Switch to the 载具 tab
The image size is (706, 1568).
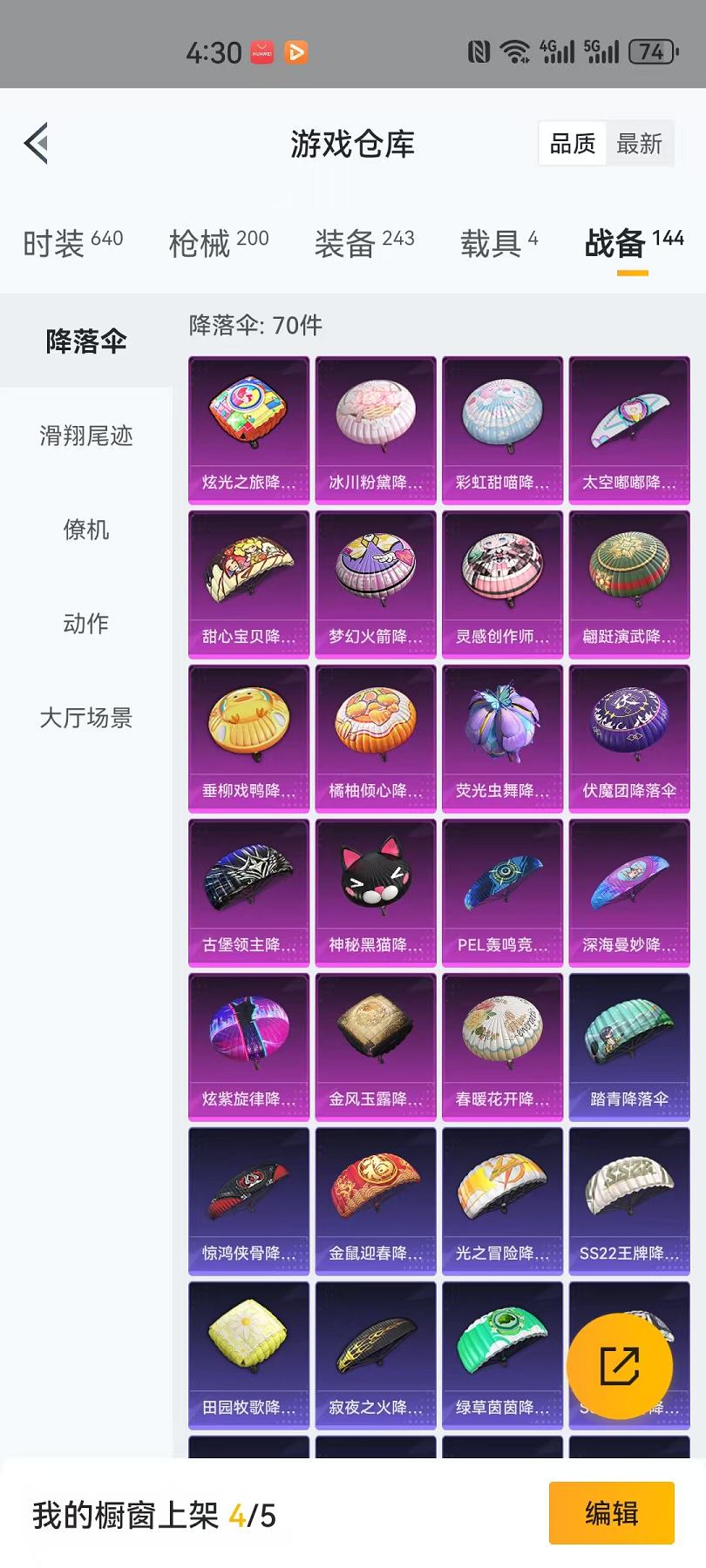click(x=499, y=242)
